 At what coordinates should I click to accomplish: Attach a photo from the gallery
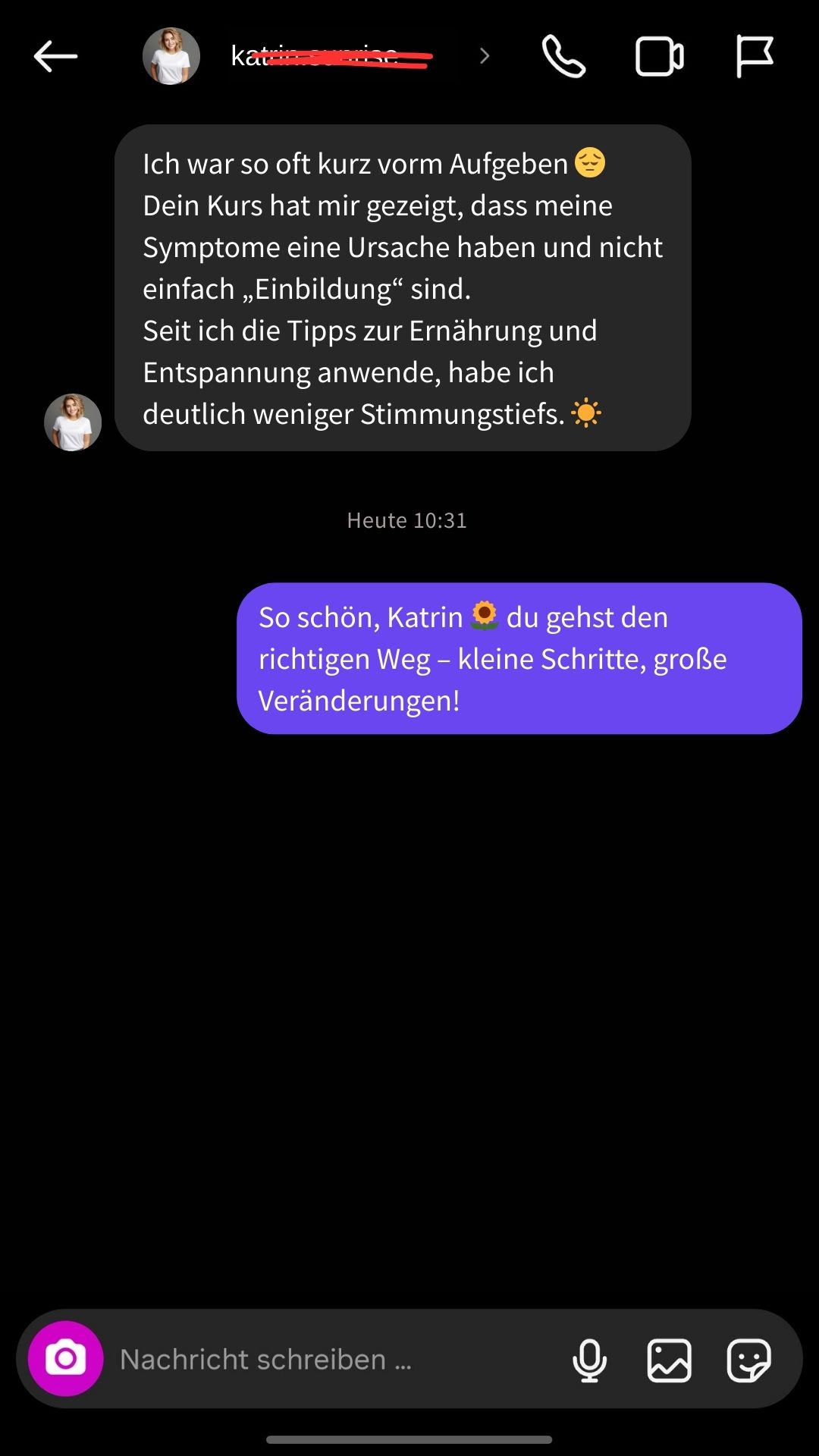(669, 1360)
